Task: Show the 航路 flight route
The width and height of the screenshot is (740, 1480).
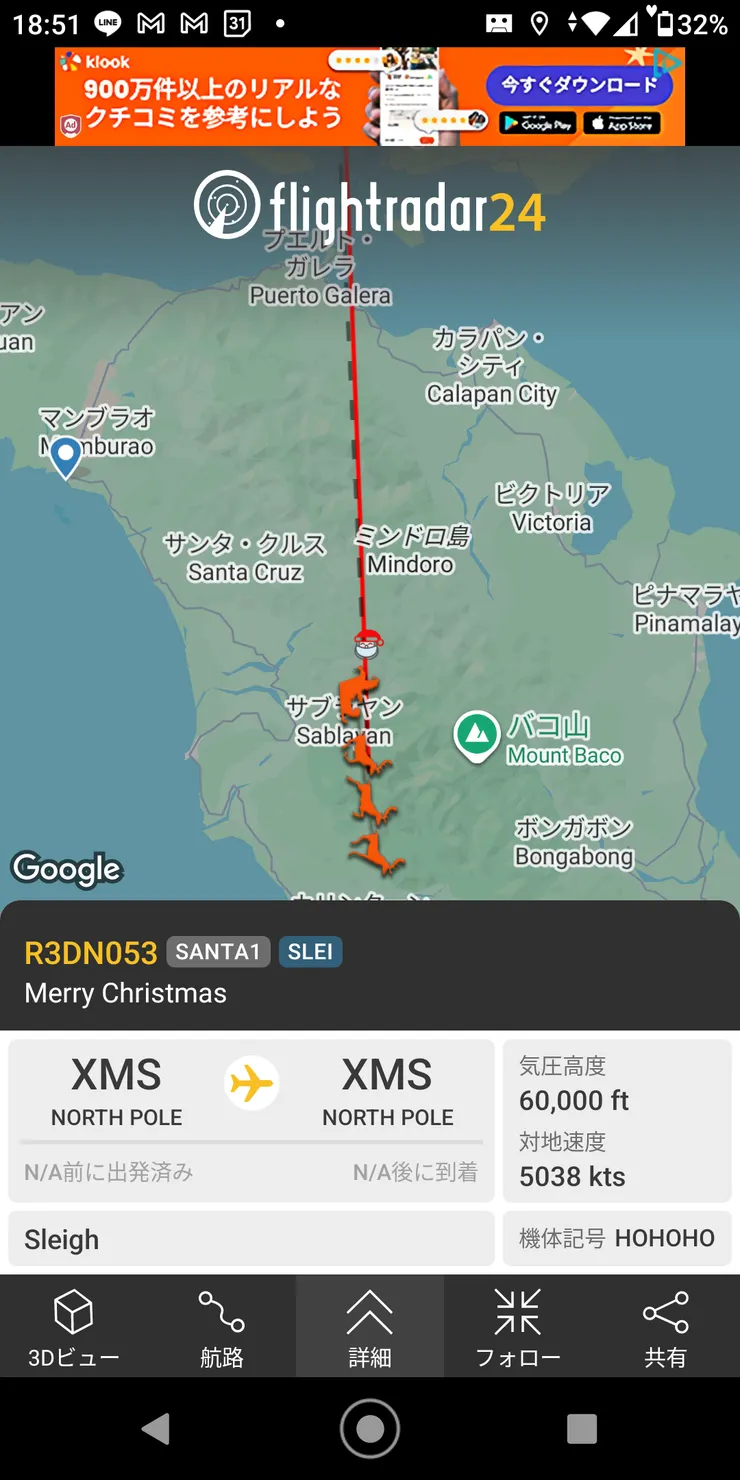Action: [x=221, y=1327]
